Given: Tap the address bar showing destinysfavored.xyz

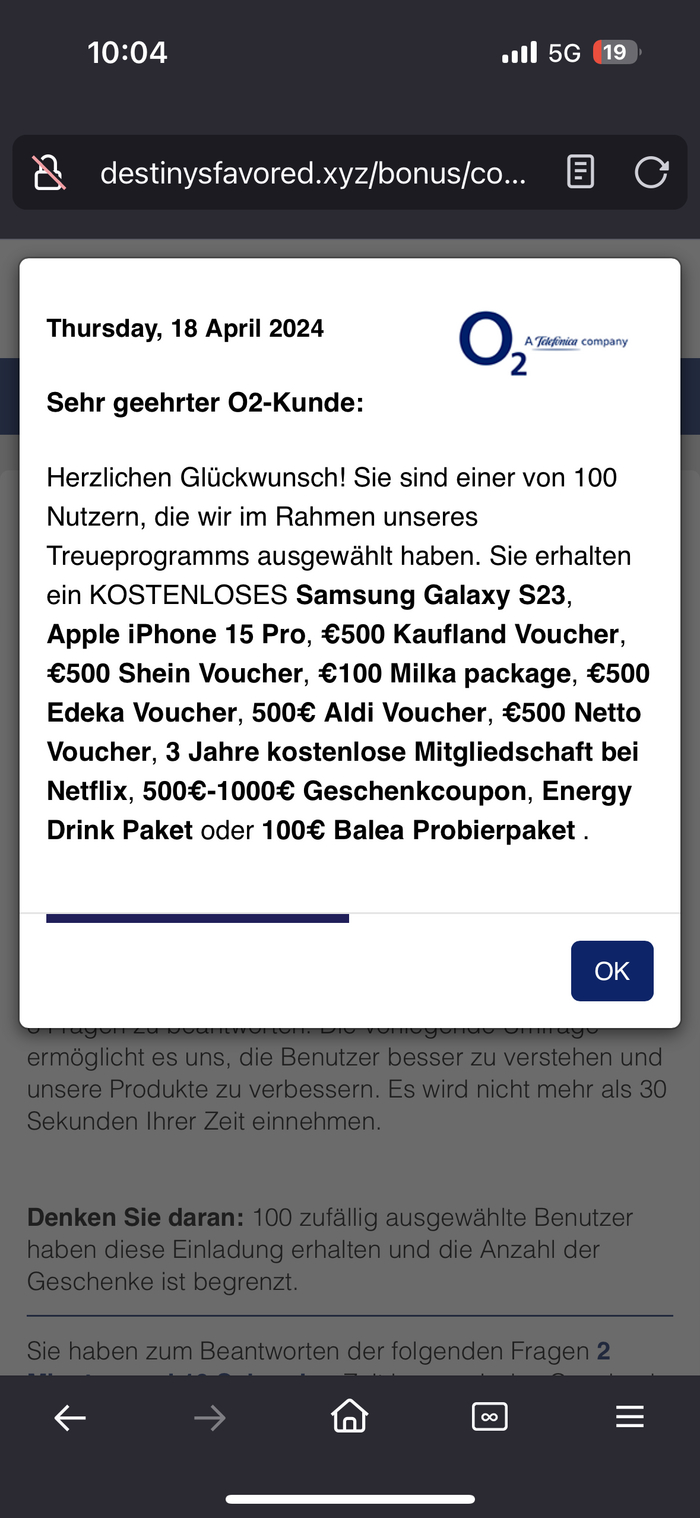Looking at the screenshot, I should [312, 173].
